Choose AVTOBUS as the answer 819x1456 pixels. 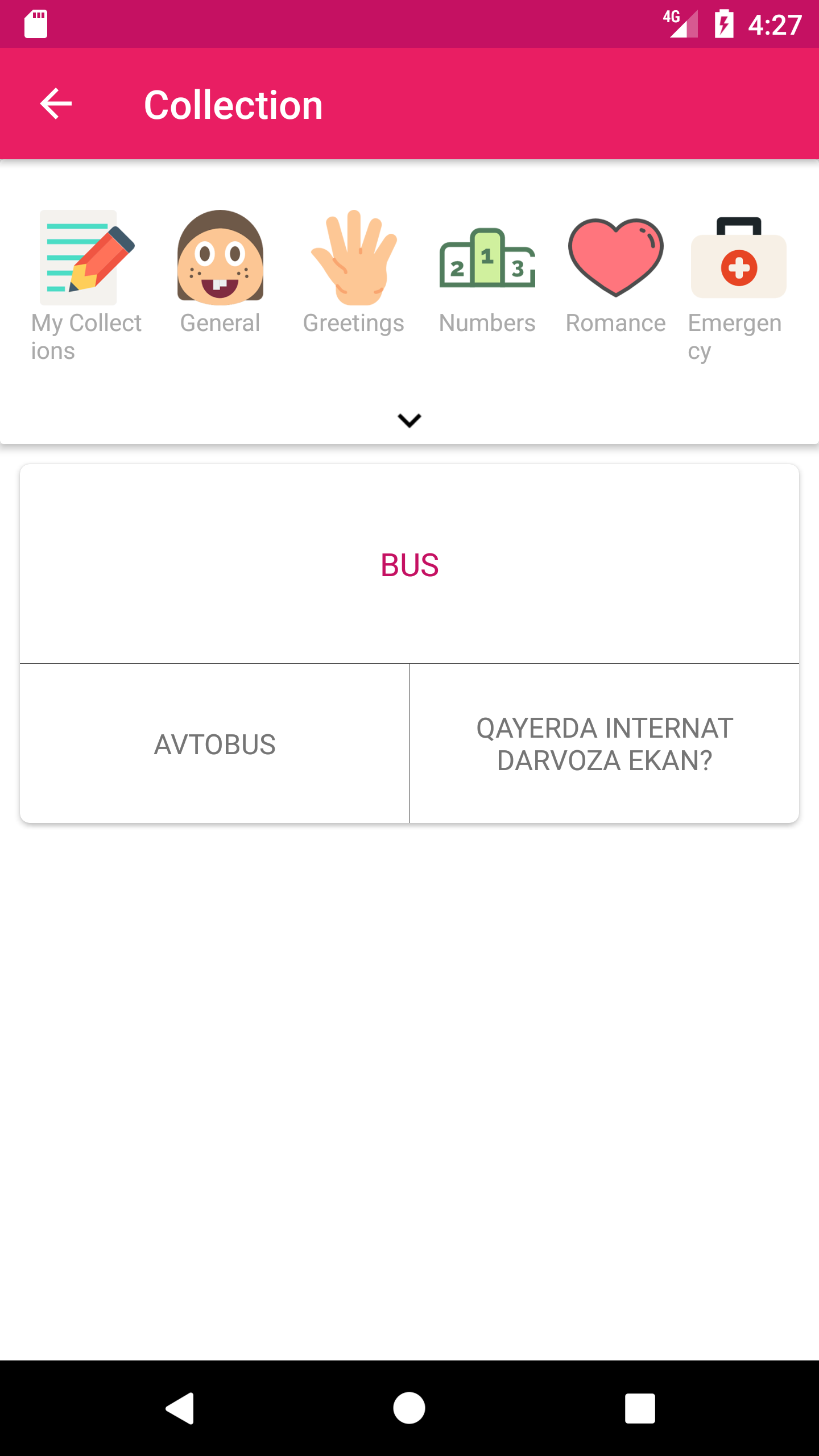(214, 743)
